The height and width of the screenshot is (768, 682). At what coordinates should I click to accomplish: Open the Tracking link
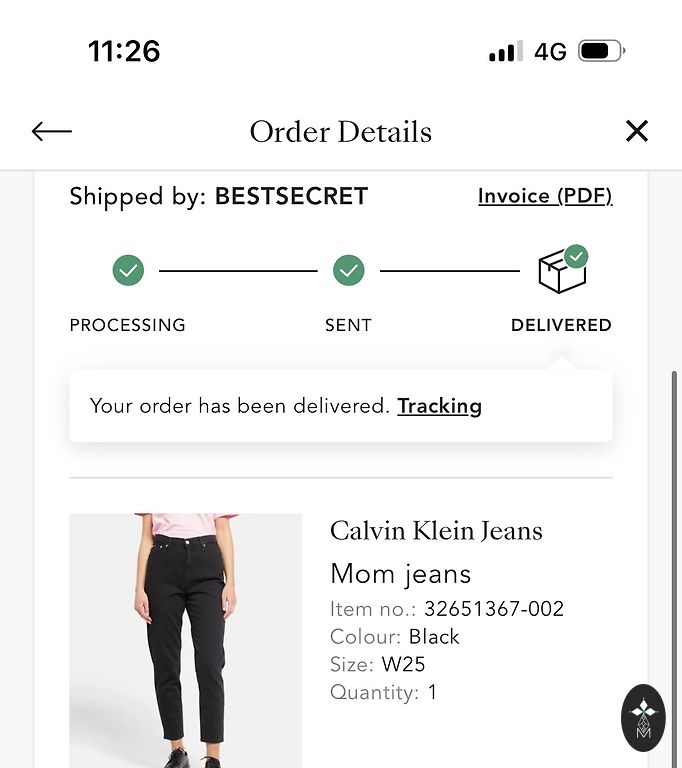439,406
